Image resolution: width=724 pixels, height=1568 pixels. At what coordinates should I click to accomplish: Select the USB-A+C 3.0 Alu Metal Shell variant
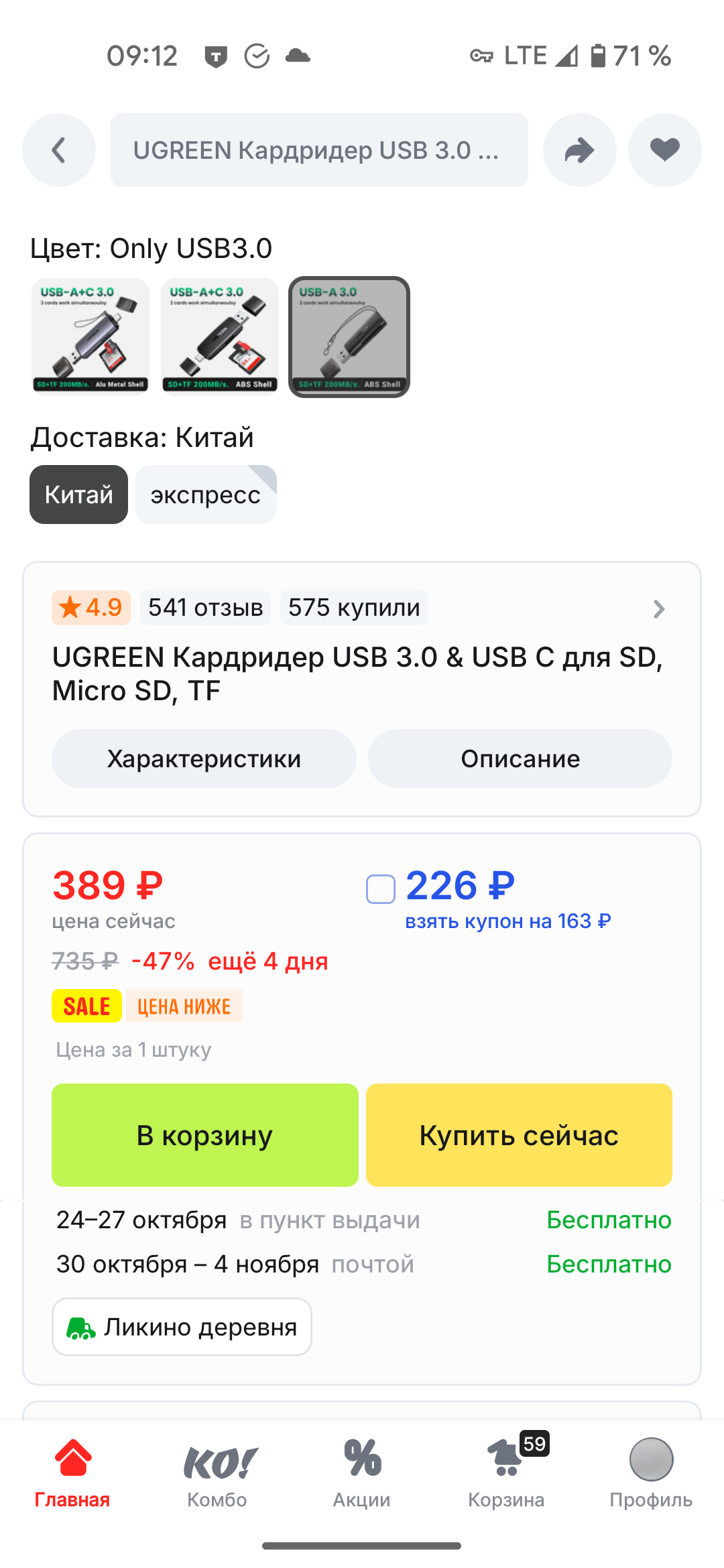90,336
